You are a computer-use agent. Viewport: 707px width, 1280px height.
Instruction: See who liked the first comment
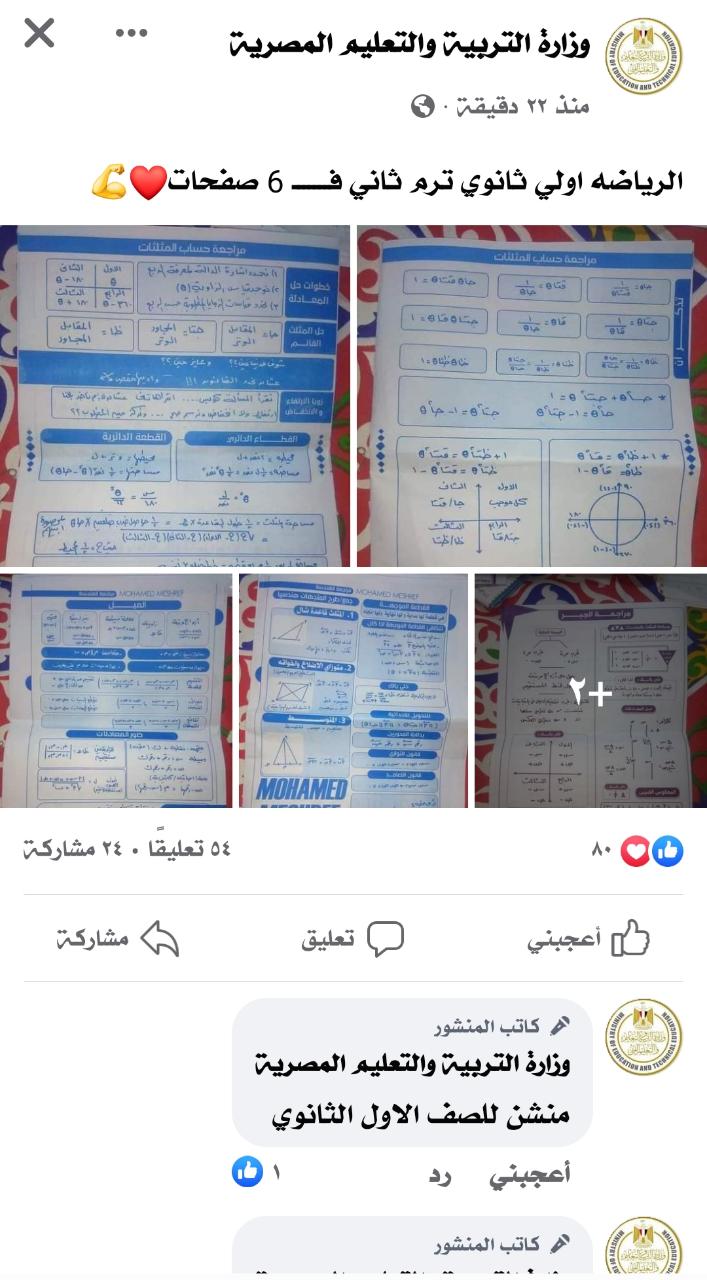coord(255,1171)
